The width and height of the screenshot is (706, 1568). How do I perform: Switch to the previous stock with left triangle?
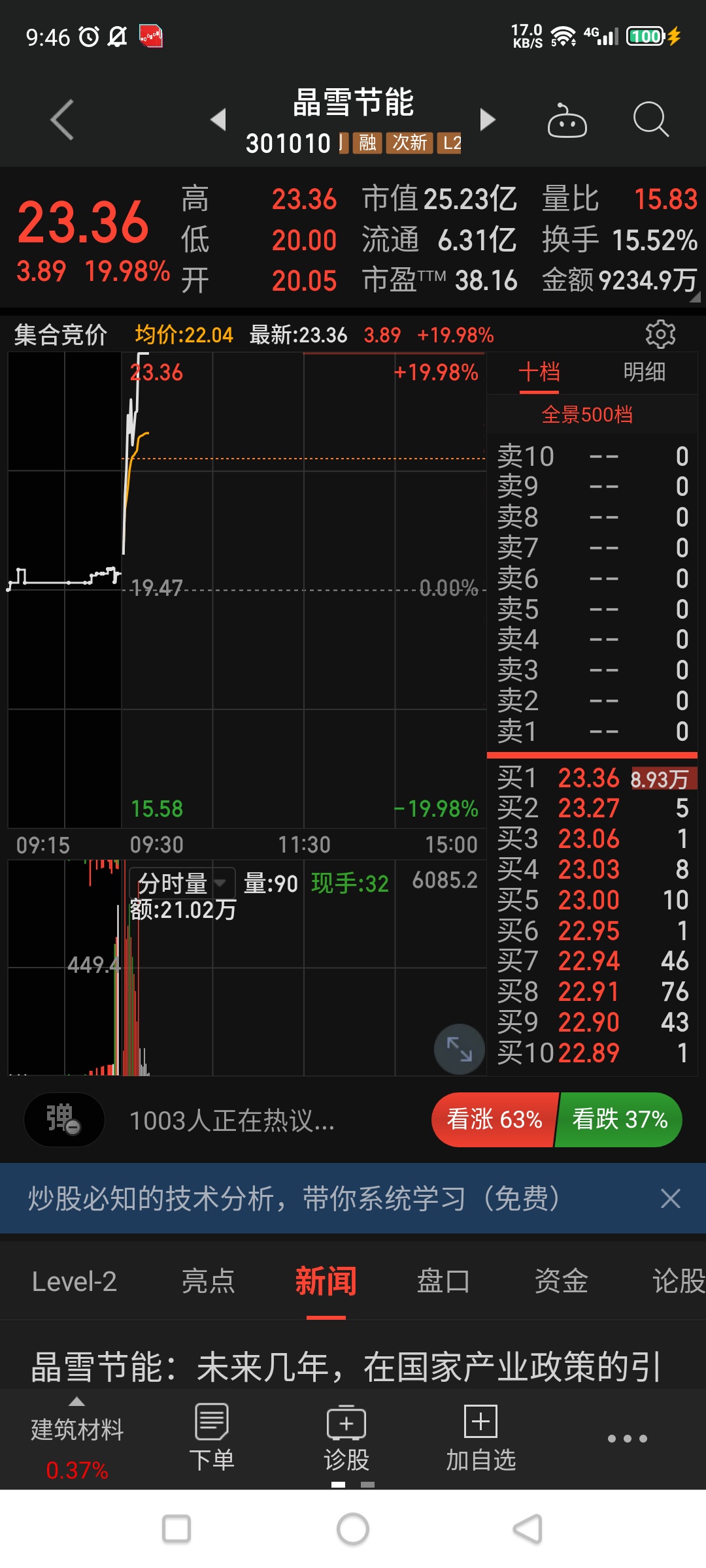(218, 120)
